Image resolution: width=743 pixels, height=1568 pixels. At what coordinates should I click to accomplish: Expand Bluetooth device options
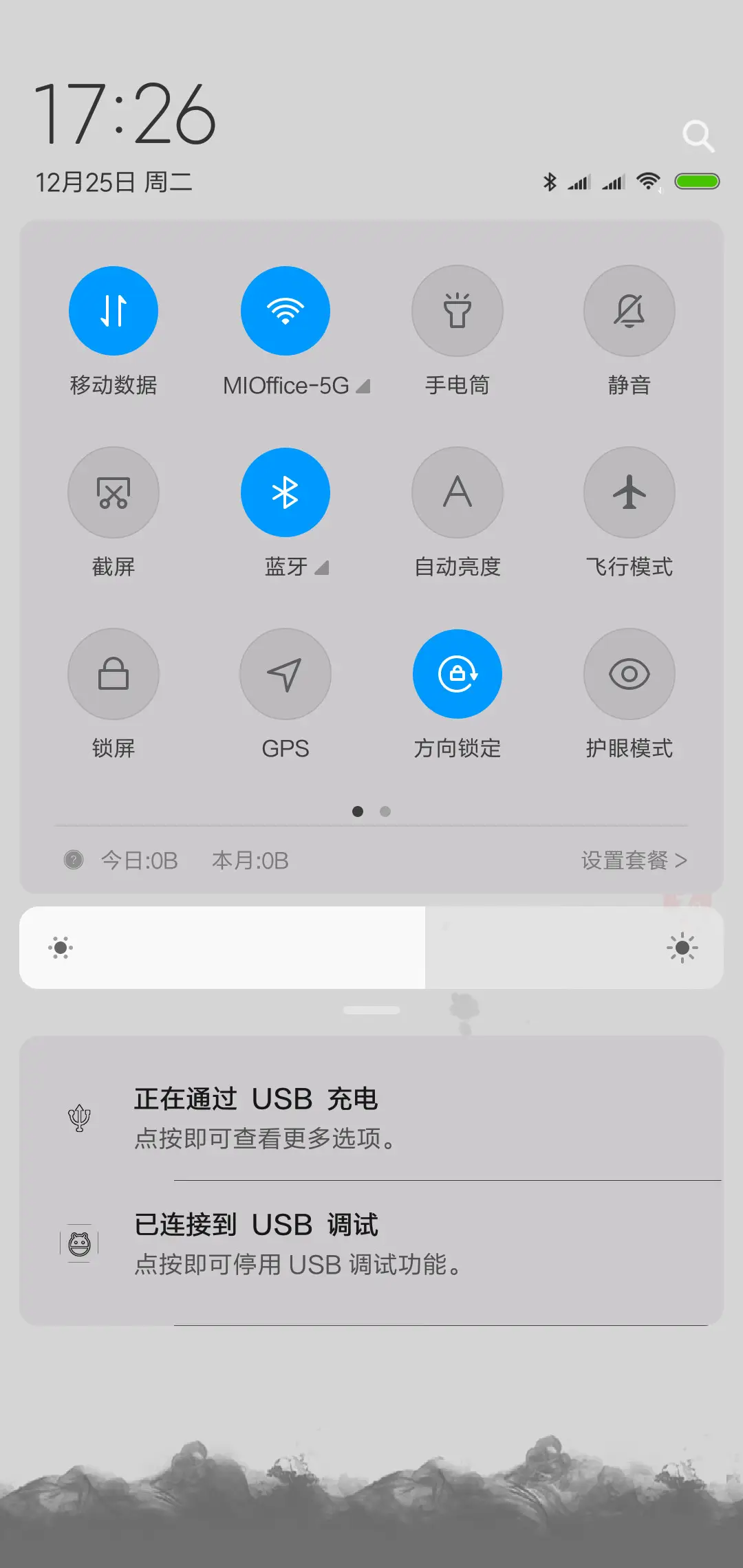[321, 569]
